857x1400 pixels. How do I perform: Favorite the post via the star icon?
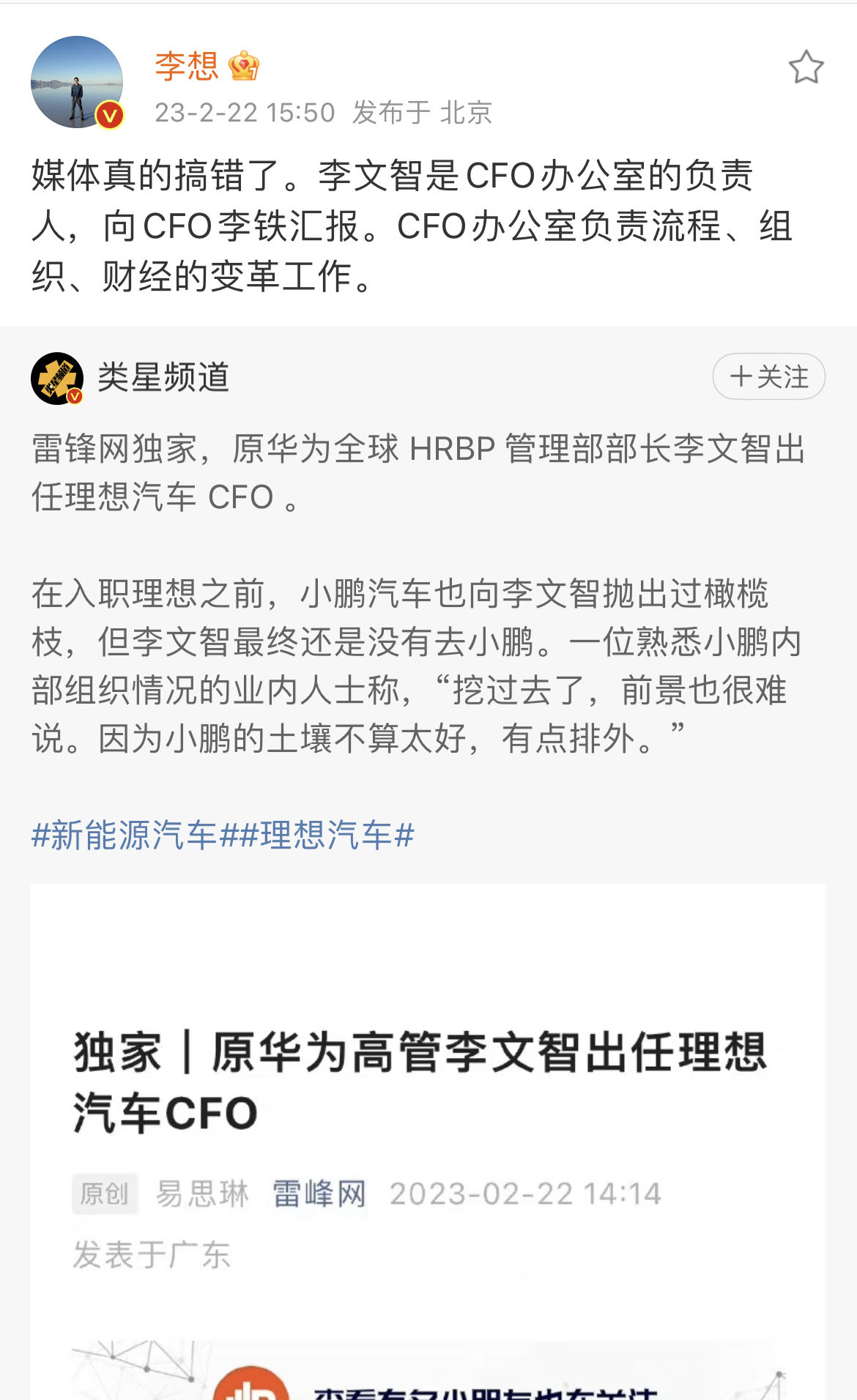coord(806,68)
